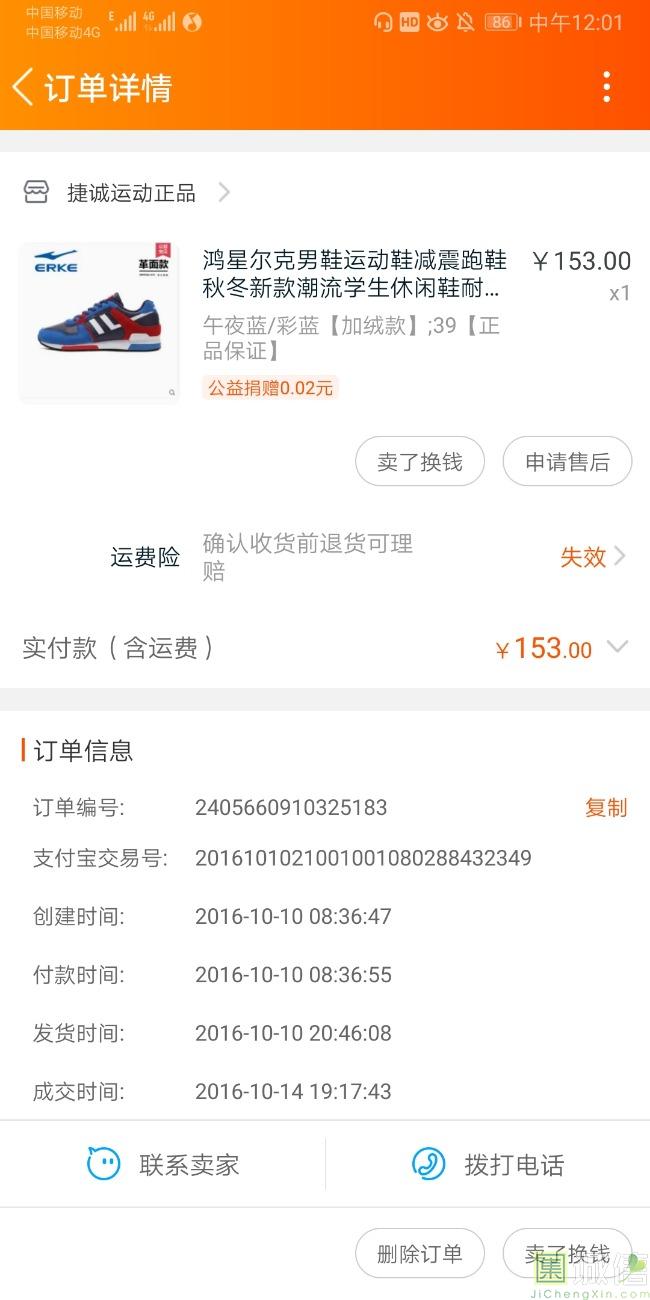Open the ERKE shoe product thumbnail
This screenshot has width=650, height=1300.
tap(99, 323)
